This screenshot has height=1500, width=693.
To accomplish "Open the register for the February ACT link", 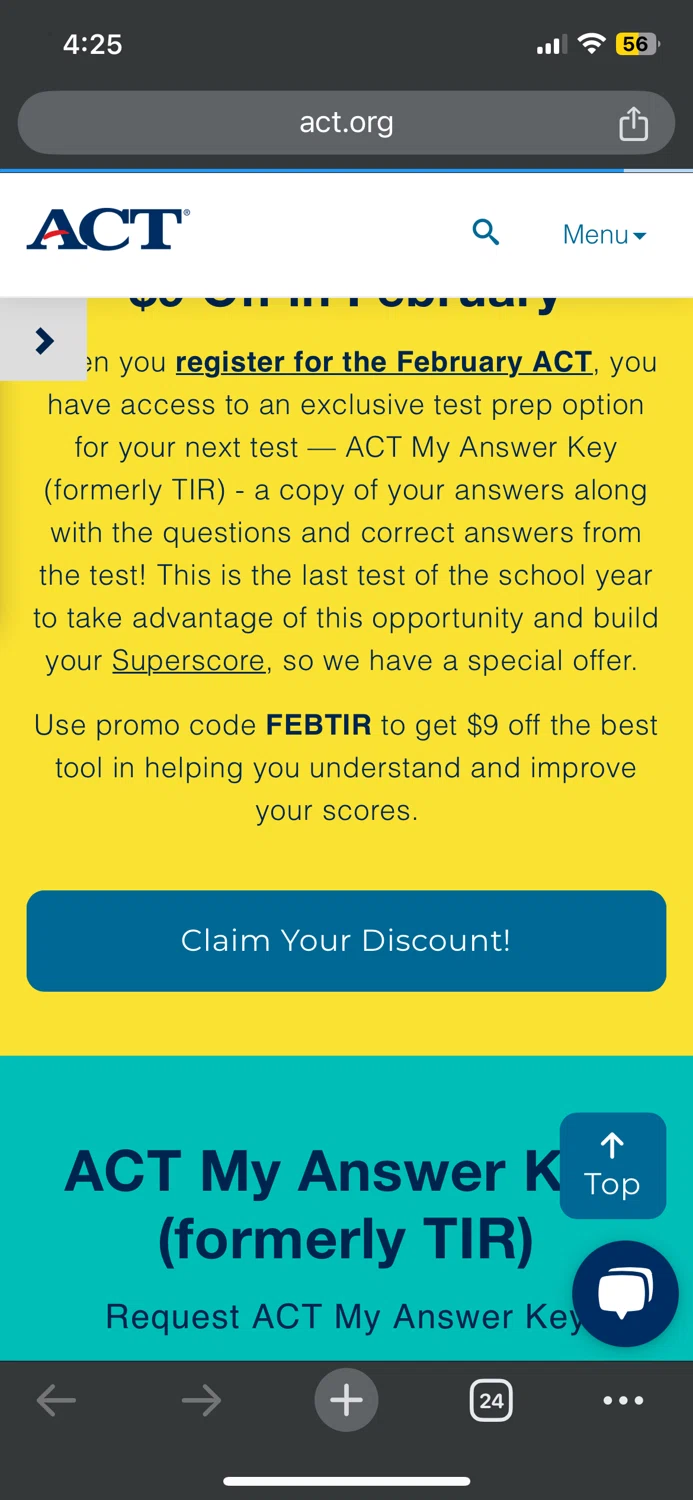I will point(384,362).
